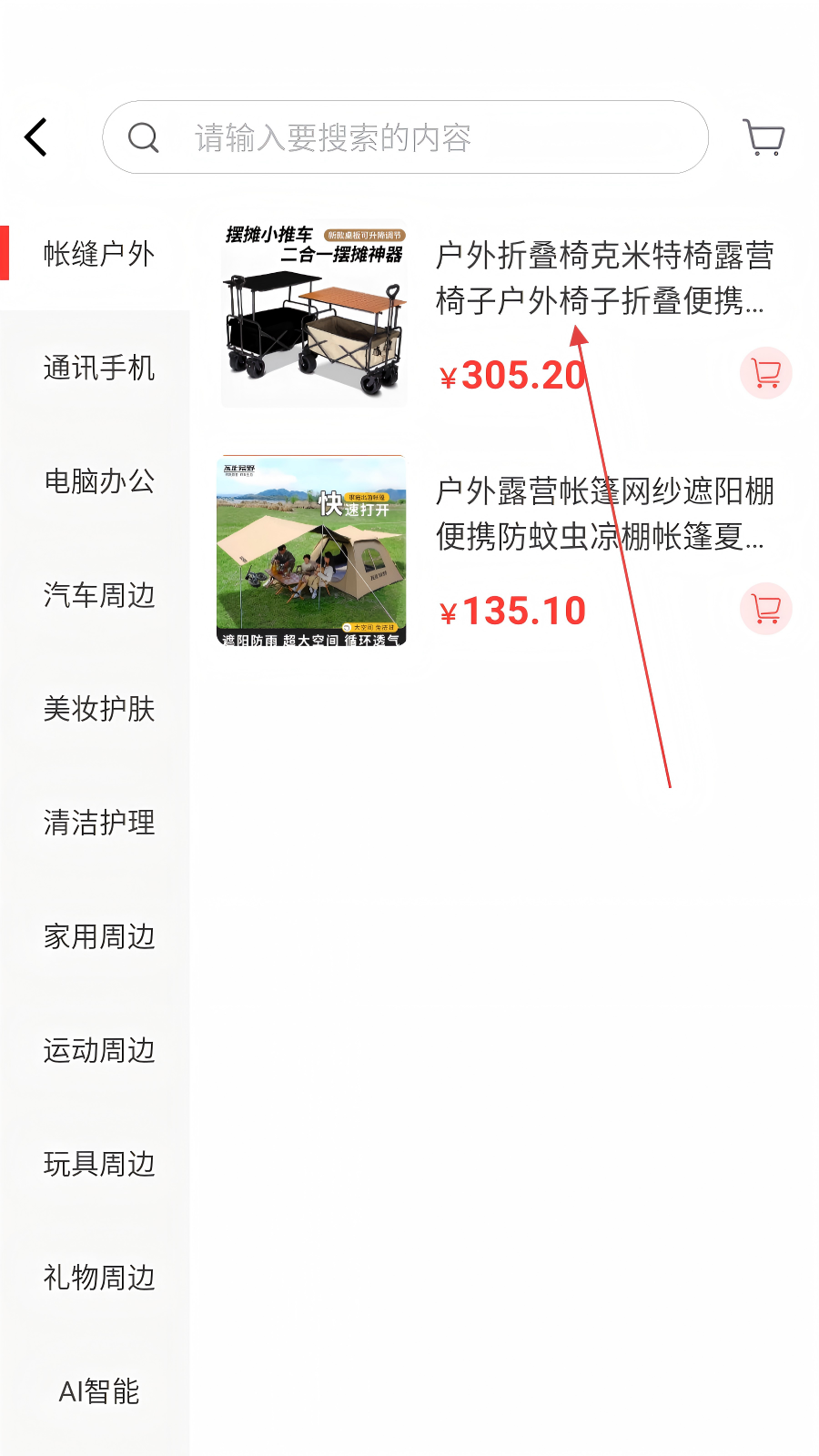Add the ¥135.10 tent to cart
Viewport: 819px width, 1456px height.
765,609
